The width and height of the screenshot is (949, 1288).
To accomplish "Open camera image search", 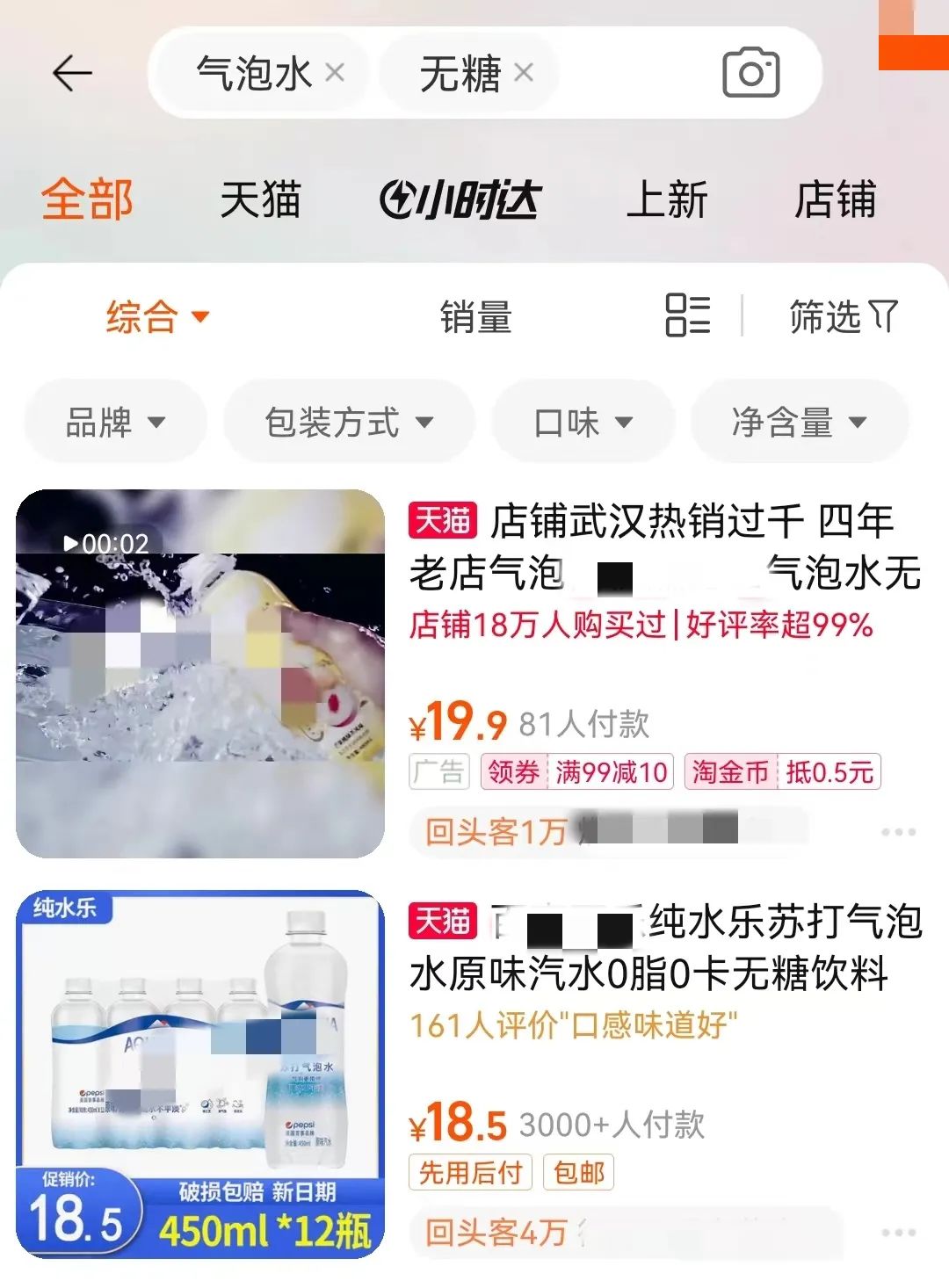I will click(750, 73).
